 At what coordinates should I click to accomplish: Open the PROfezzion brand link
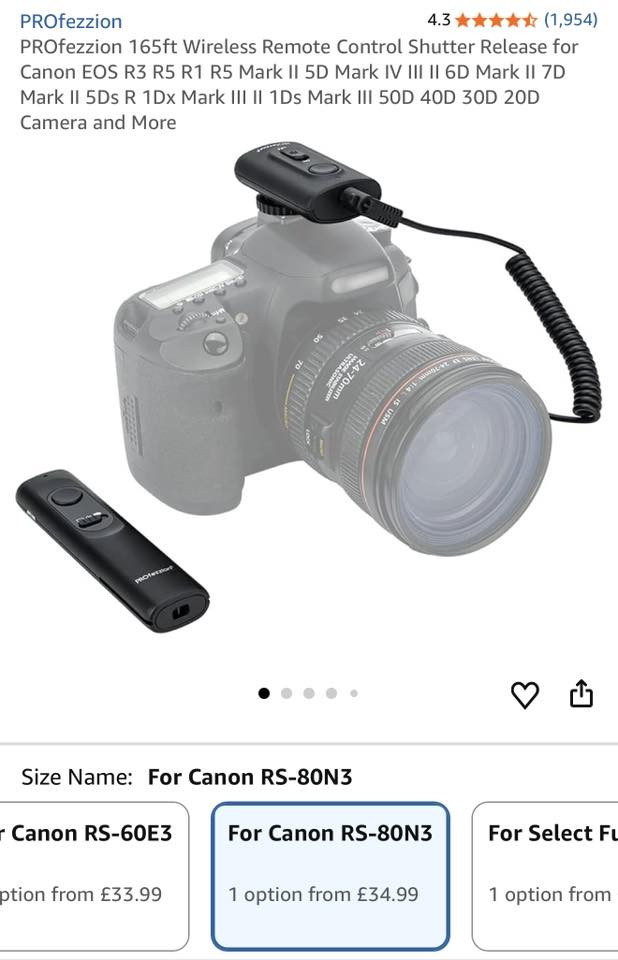coord(71,21)
